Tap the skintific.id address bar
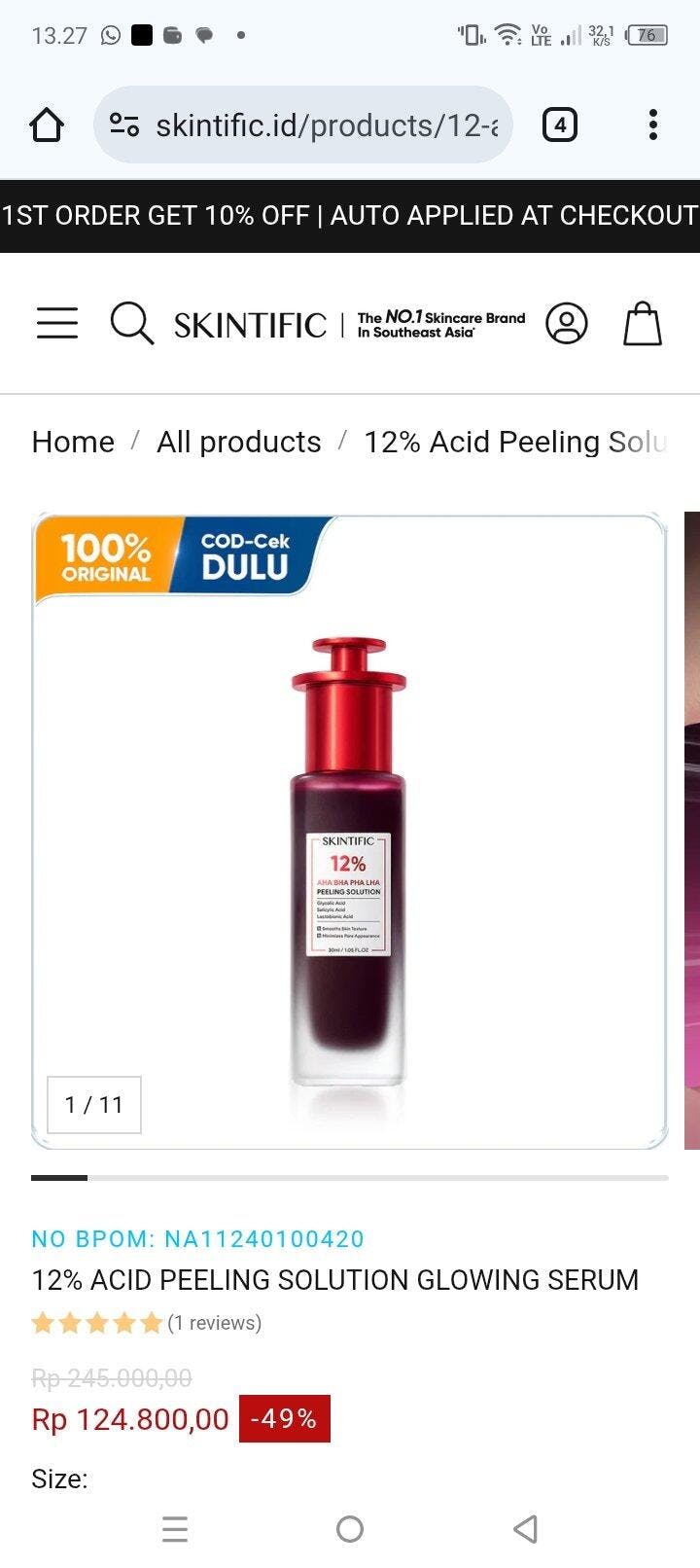Viewport: 700px width, 1568px height. [x=326, y=125]
